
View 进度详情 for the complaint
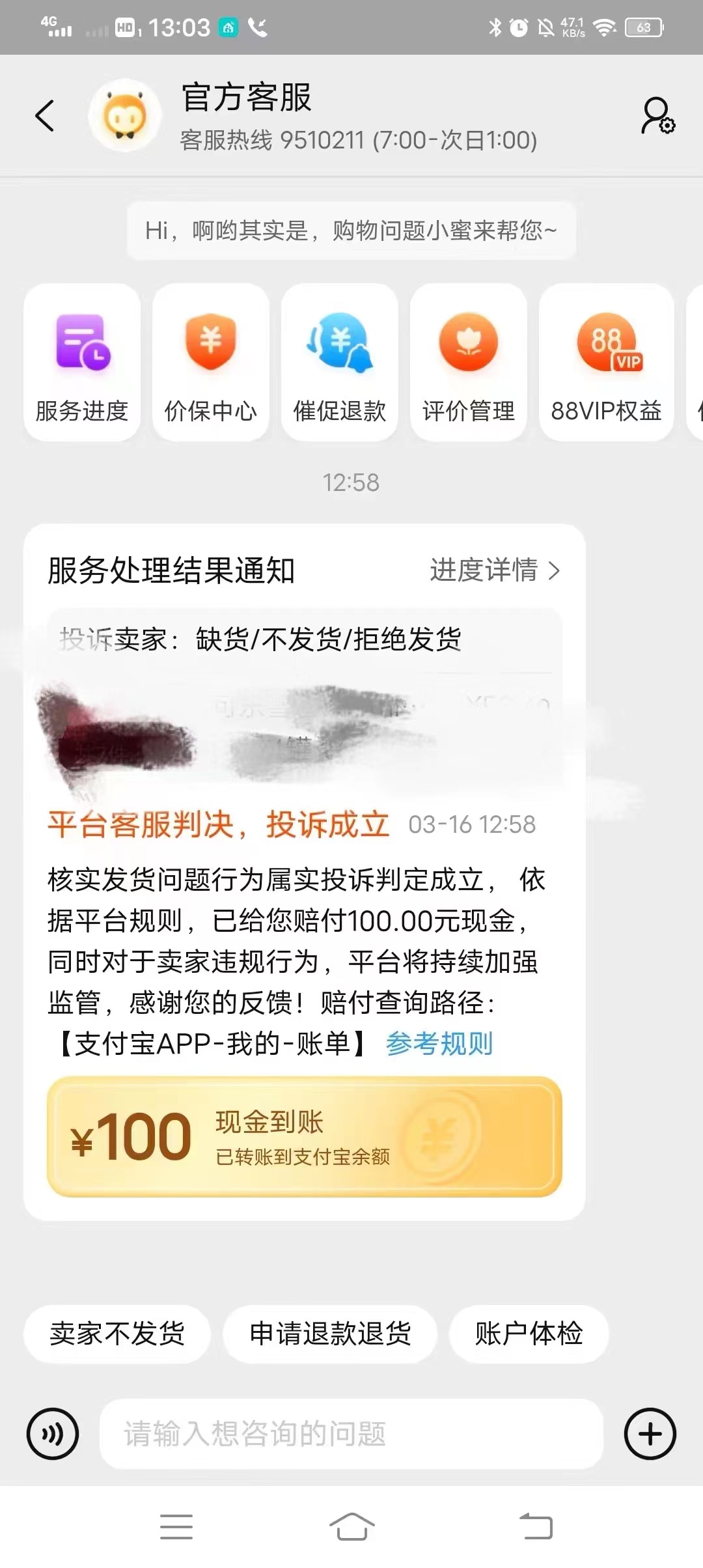[495, 570]
